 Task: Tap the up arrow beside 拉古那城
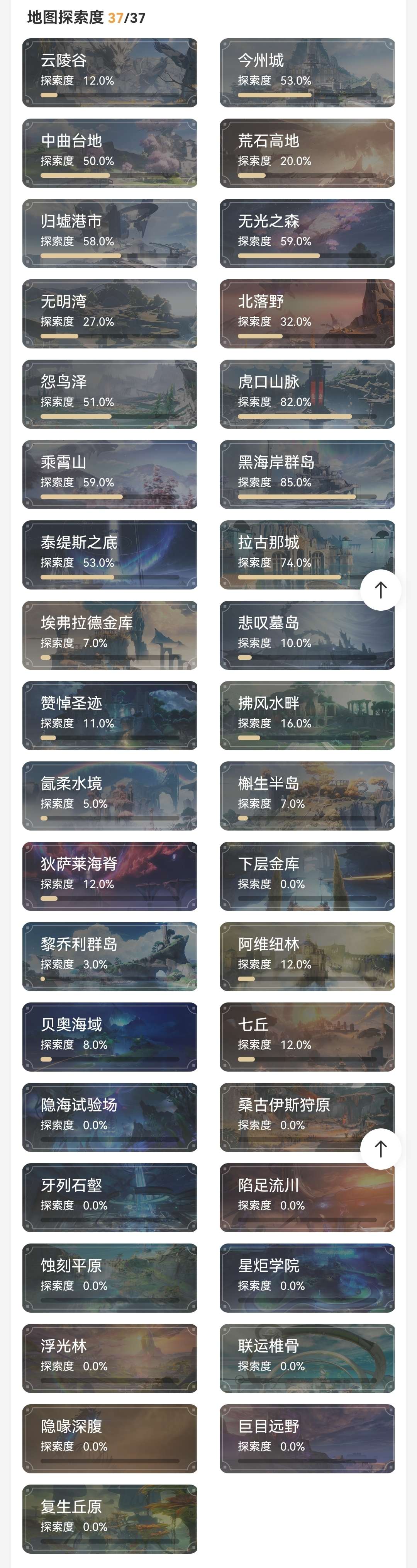[380, 589]
